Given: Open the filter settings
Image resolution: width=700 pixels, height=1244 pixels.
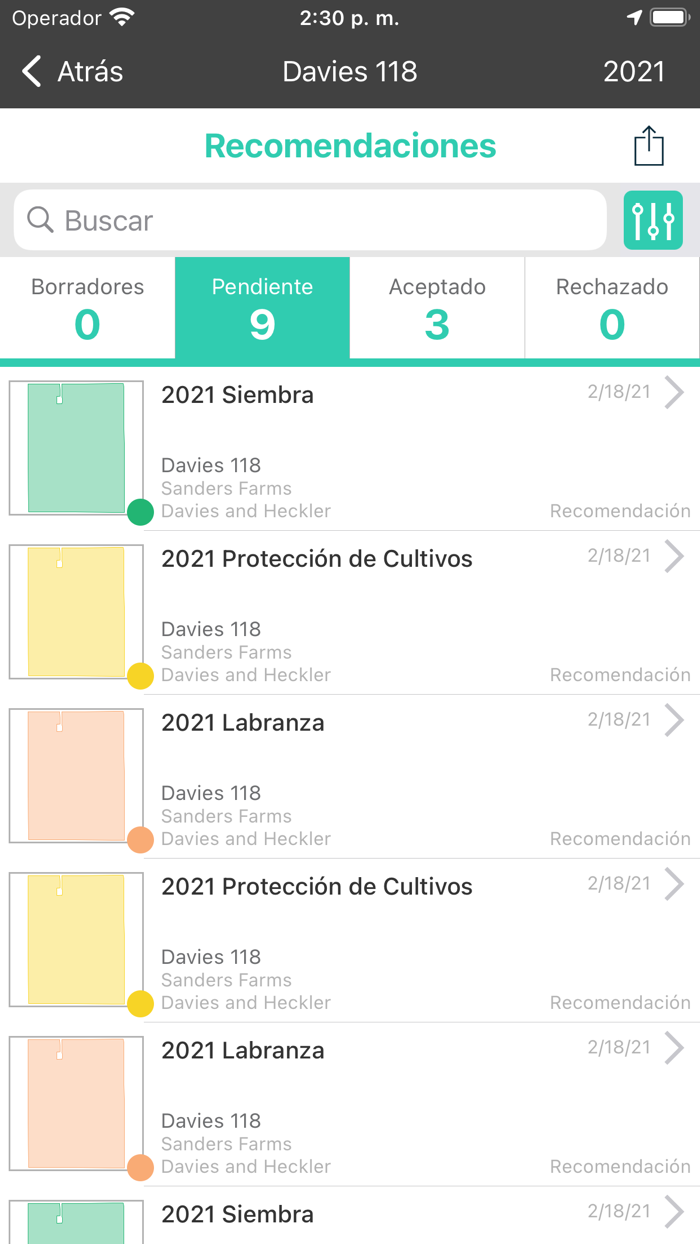Looking at the screenshot, I should pos(653,220).
